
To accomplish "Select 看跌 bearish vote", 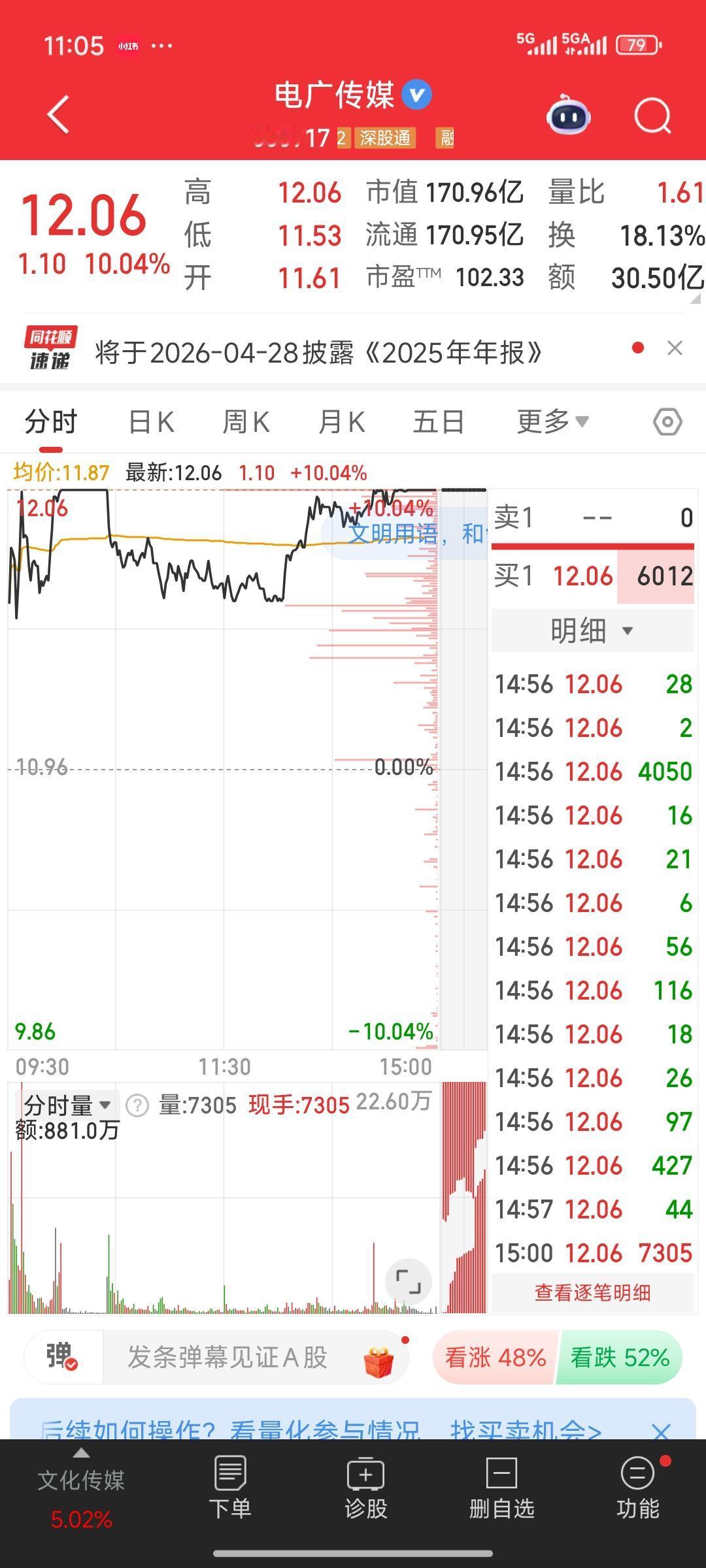I will tap(616, 1357).
